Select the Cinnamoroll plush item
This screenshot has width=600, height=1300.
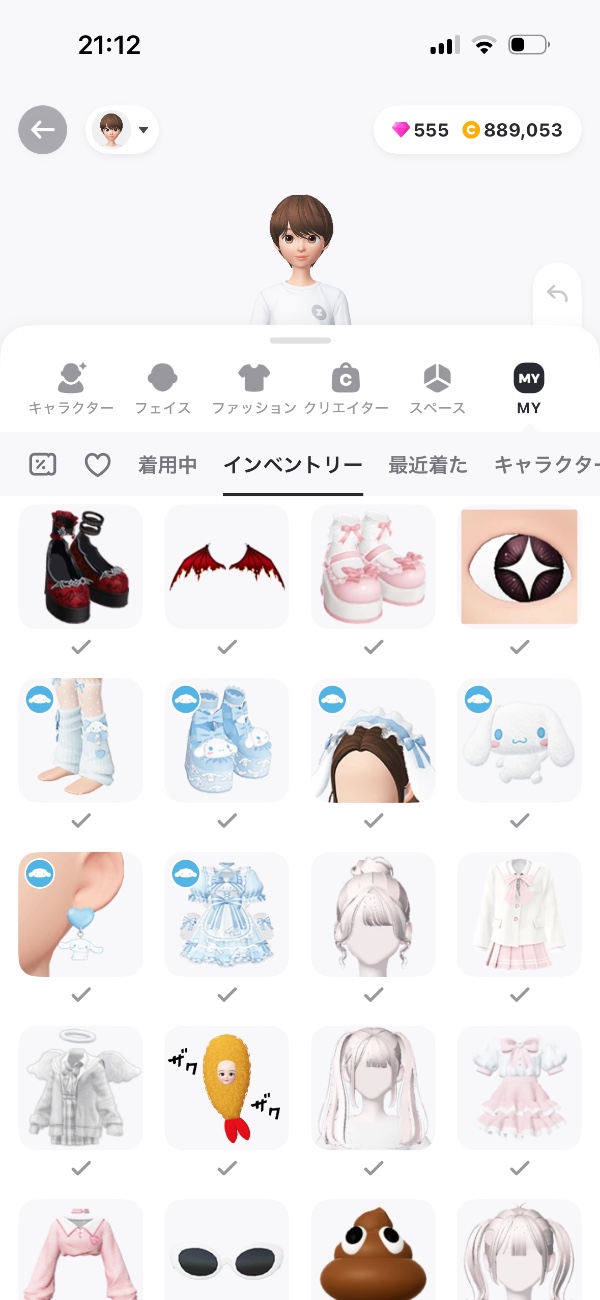[x=519, y=741]
